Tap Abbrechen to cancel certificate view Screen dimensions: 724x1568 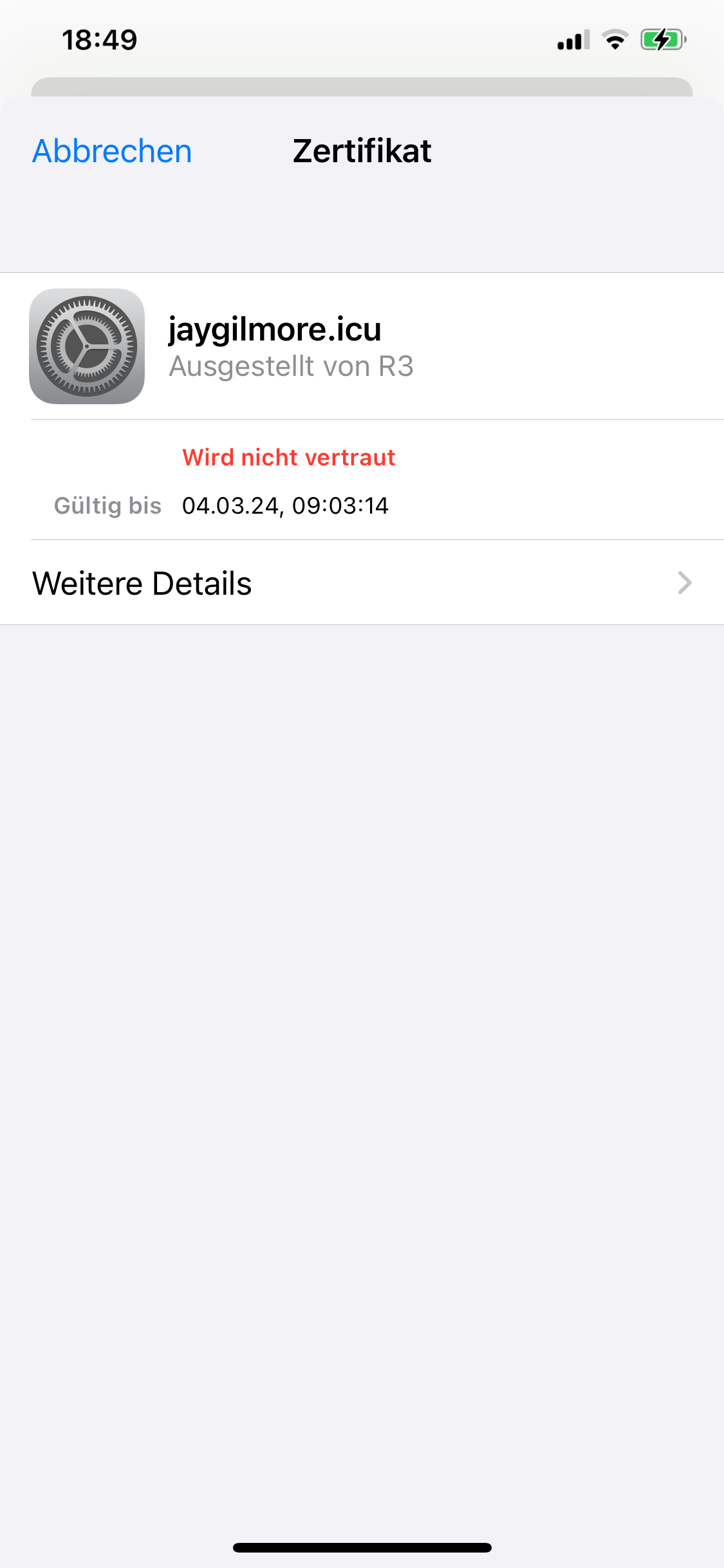point(112,152)
